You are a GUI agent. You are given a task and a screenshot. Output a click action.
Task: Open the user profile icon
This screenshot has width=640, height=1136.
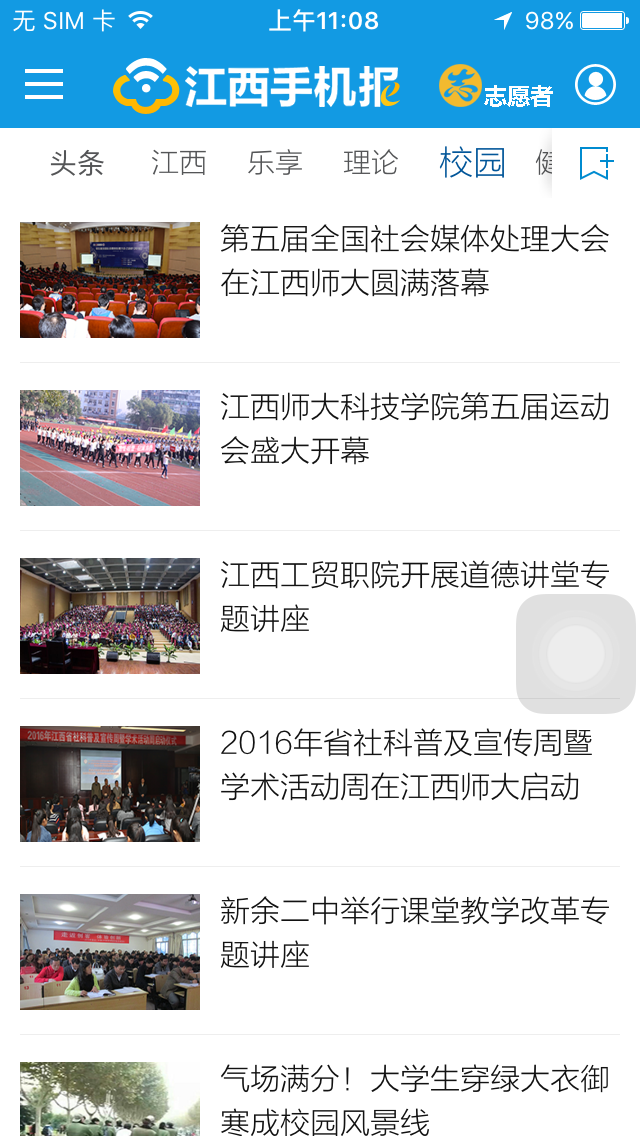coord(595,85)
